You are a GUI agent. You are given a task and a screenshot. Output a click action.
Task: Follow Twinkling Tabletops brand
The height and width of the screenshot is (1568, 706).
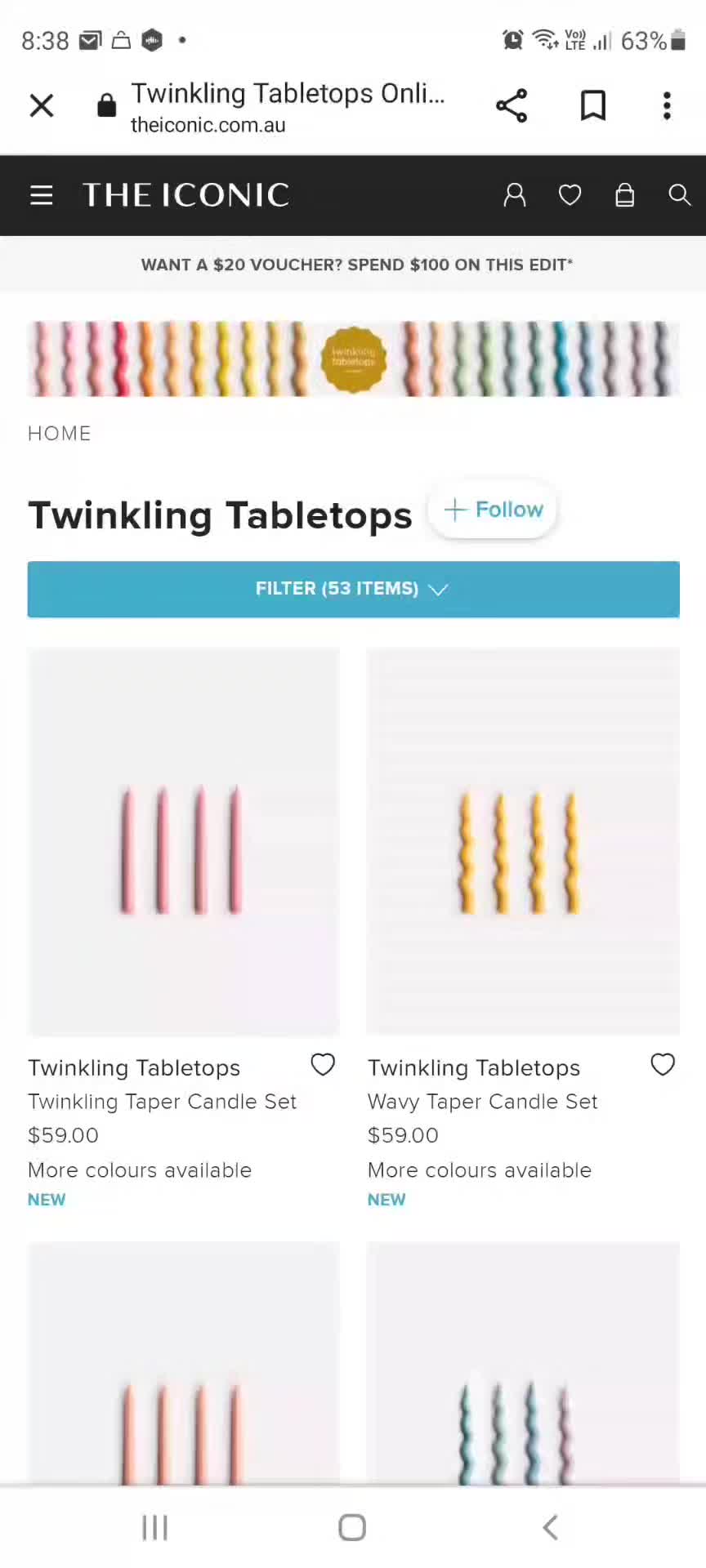click(x=493, y=510)
